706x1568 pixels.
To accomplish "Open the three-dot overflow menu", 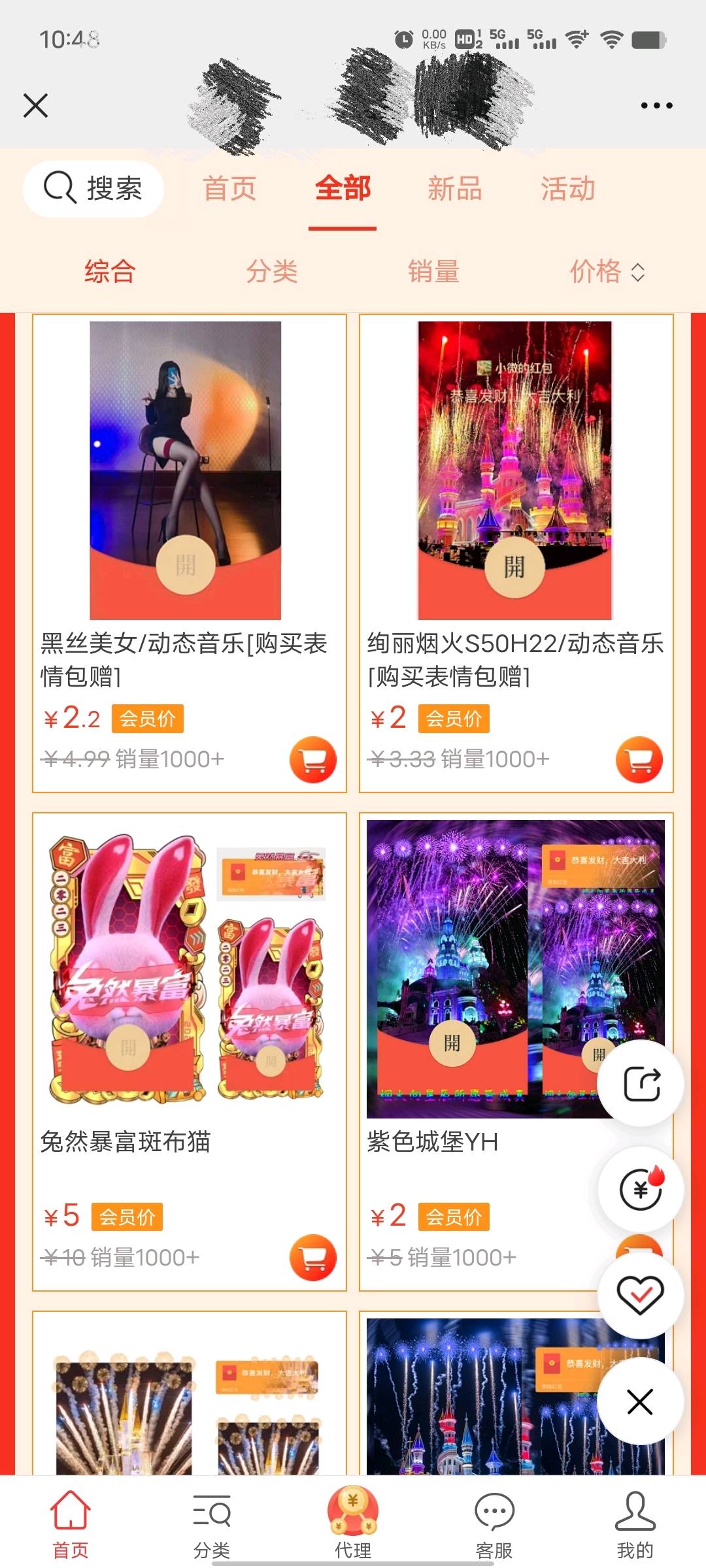I will (656, 105).
